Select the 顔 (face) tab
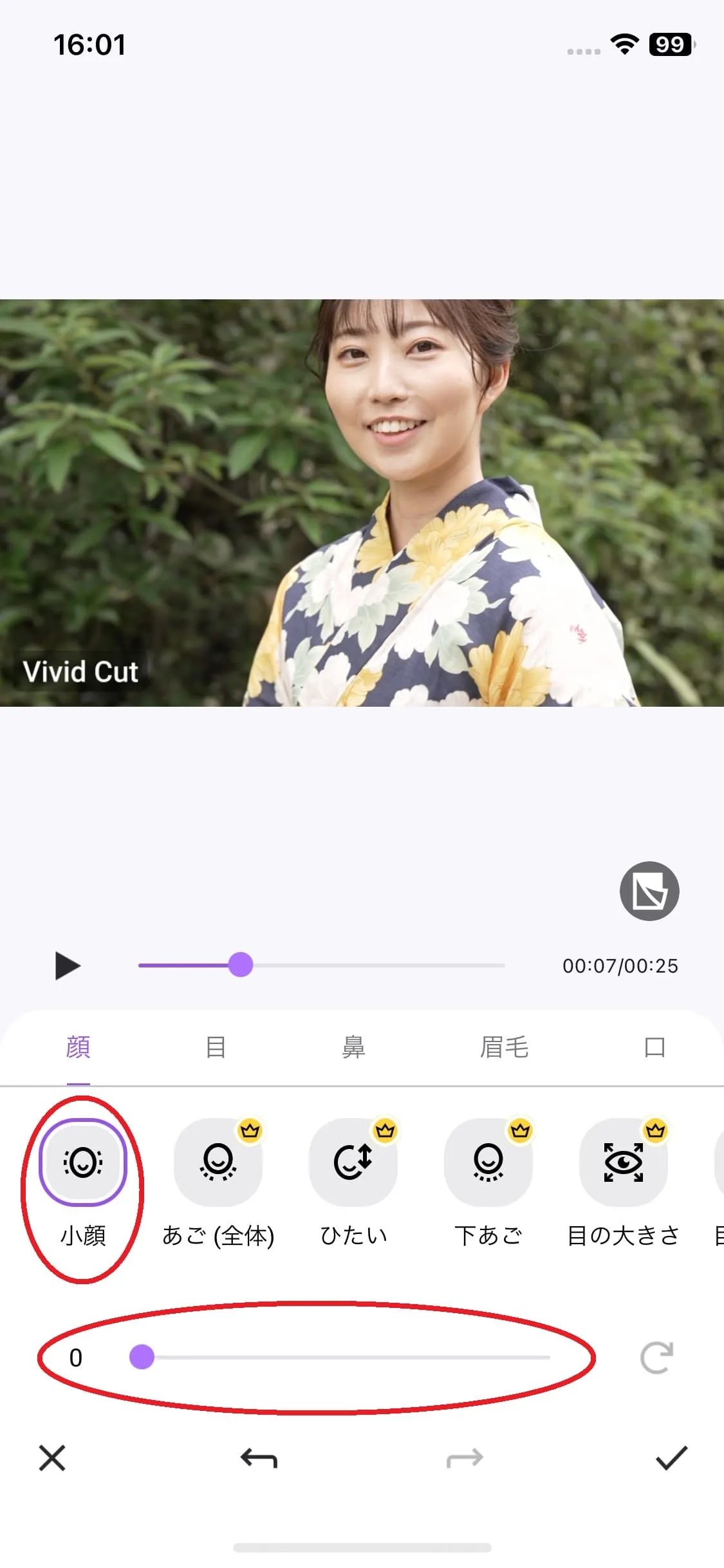The width and height of the screenshot is (724, 1568). (x=77, y=1047)
